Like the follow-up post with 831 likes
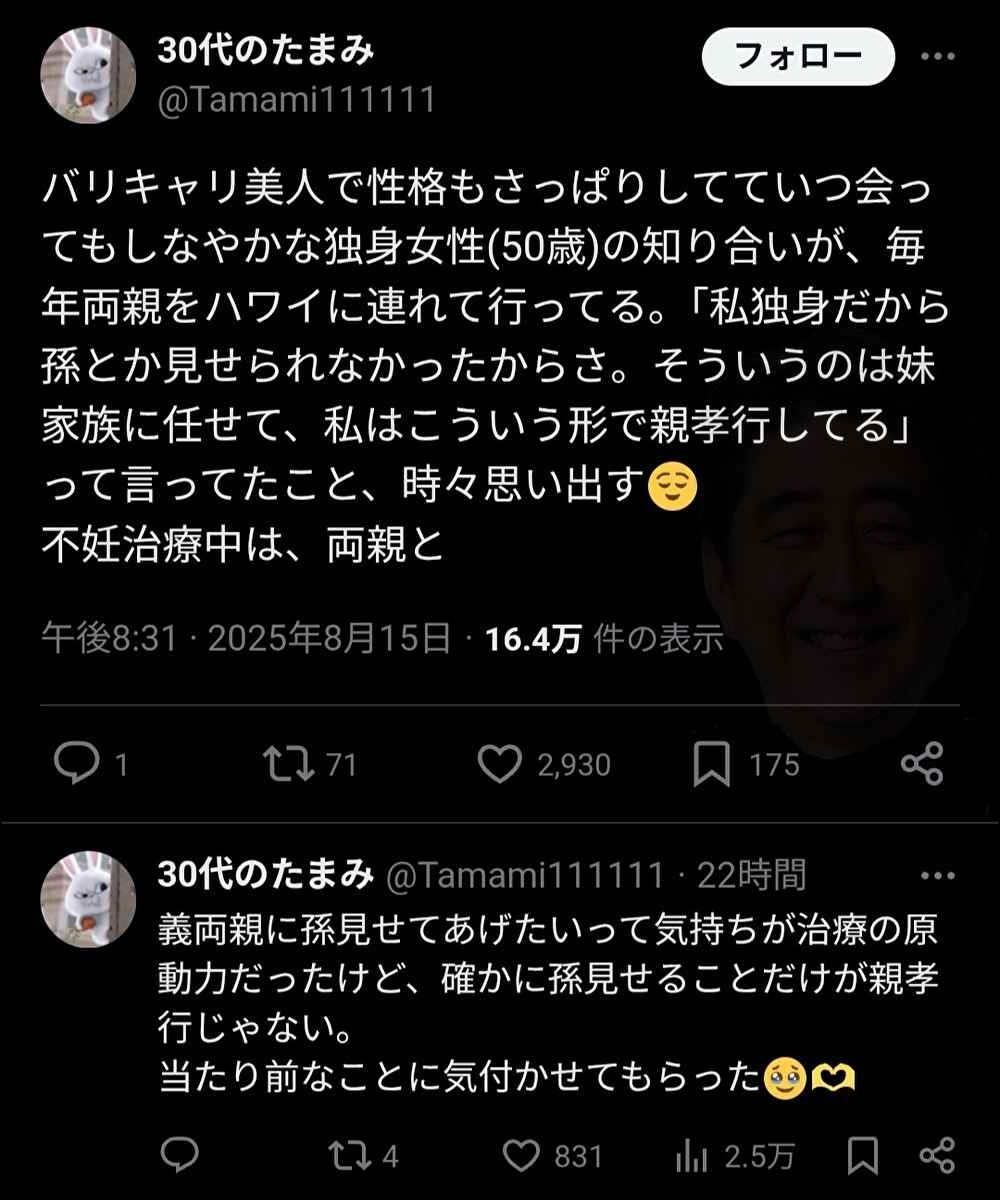 tap(523, 1156)
